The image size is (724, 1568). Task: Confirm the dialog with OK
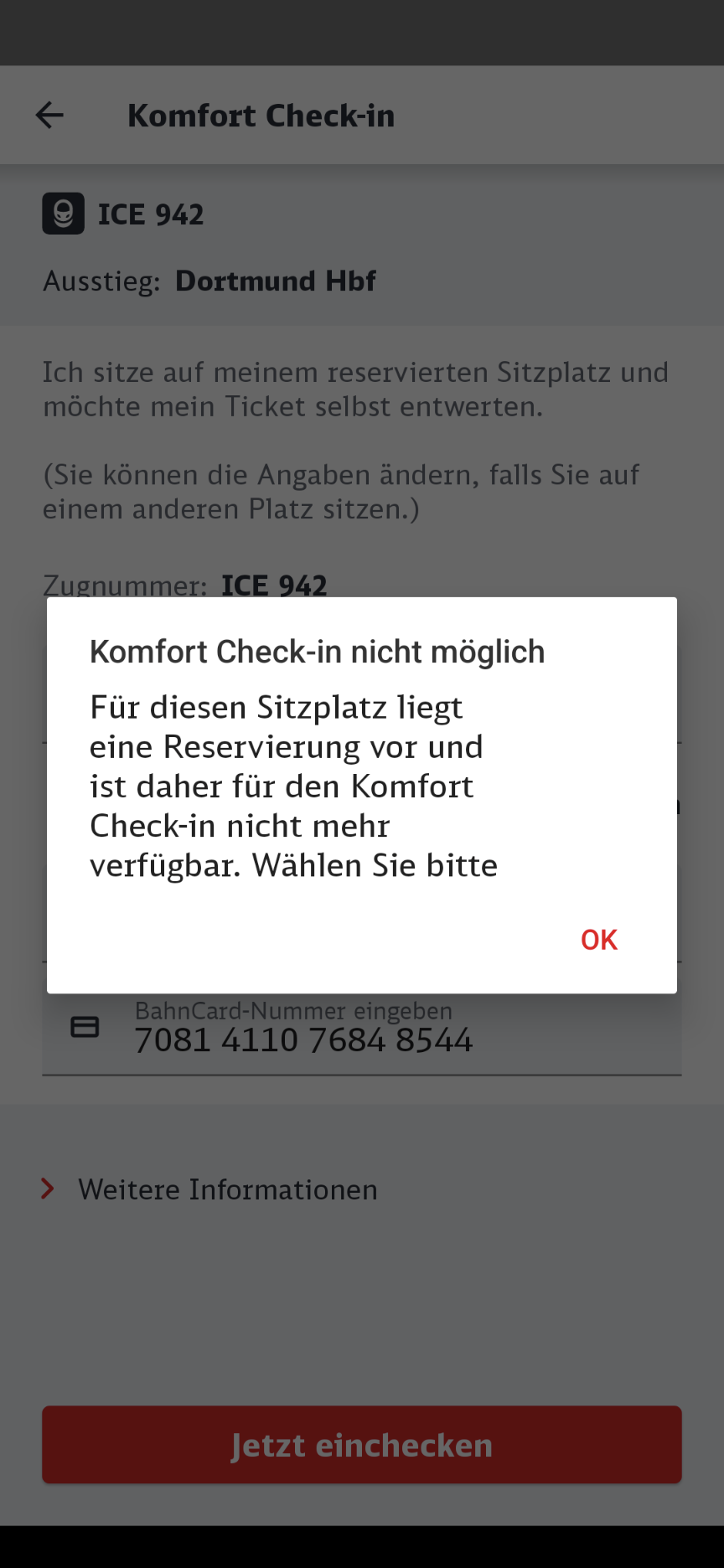point(599,940)
